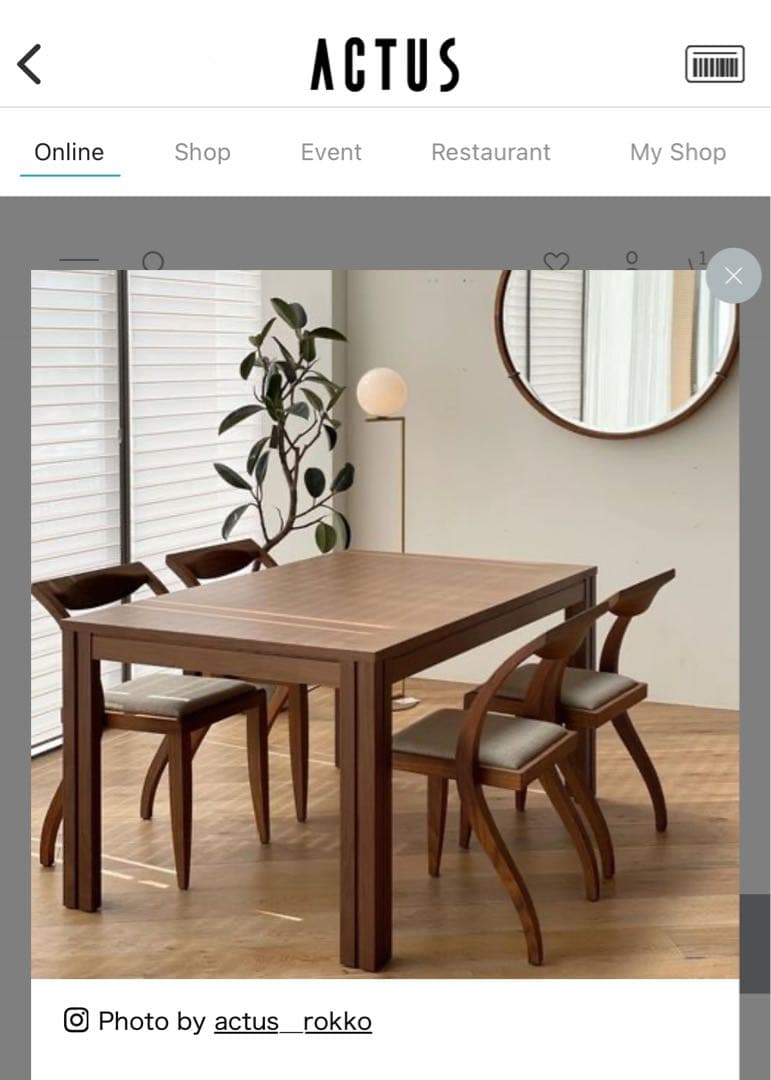Select the Restaurant tab

[x=490, y=152]
